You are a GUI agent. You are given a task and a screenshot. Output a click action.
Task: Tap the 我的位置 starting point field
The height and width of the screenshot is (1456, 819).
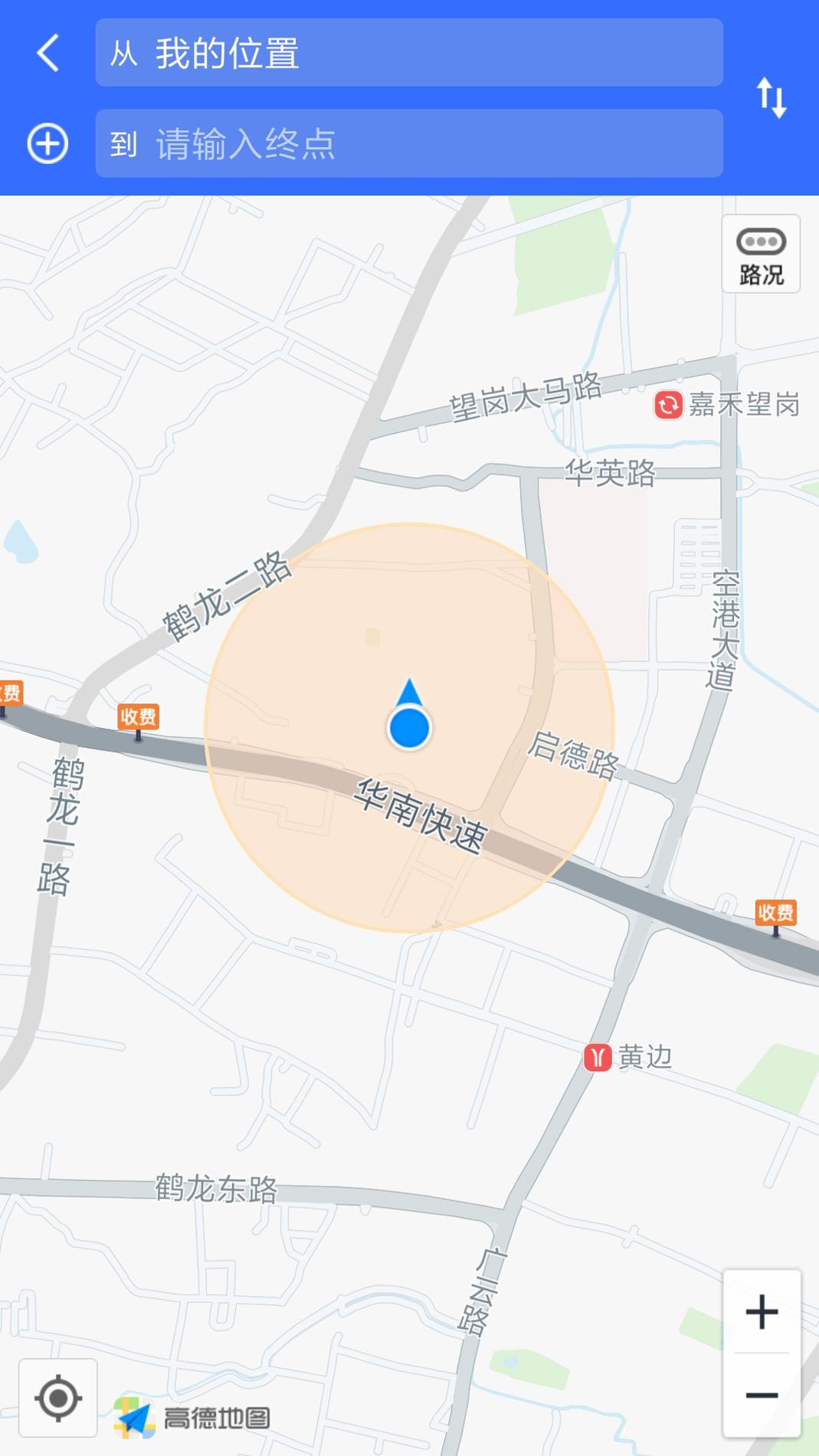[x=408, y=53]
